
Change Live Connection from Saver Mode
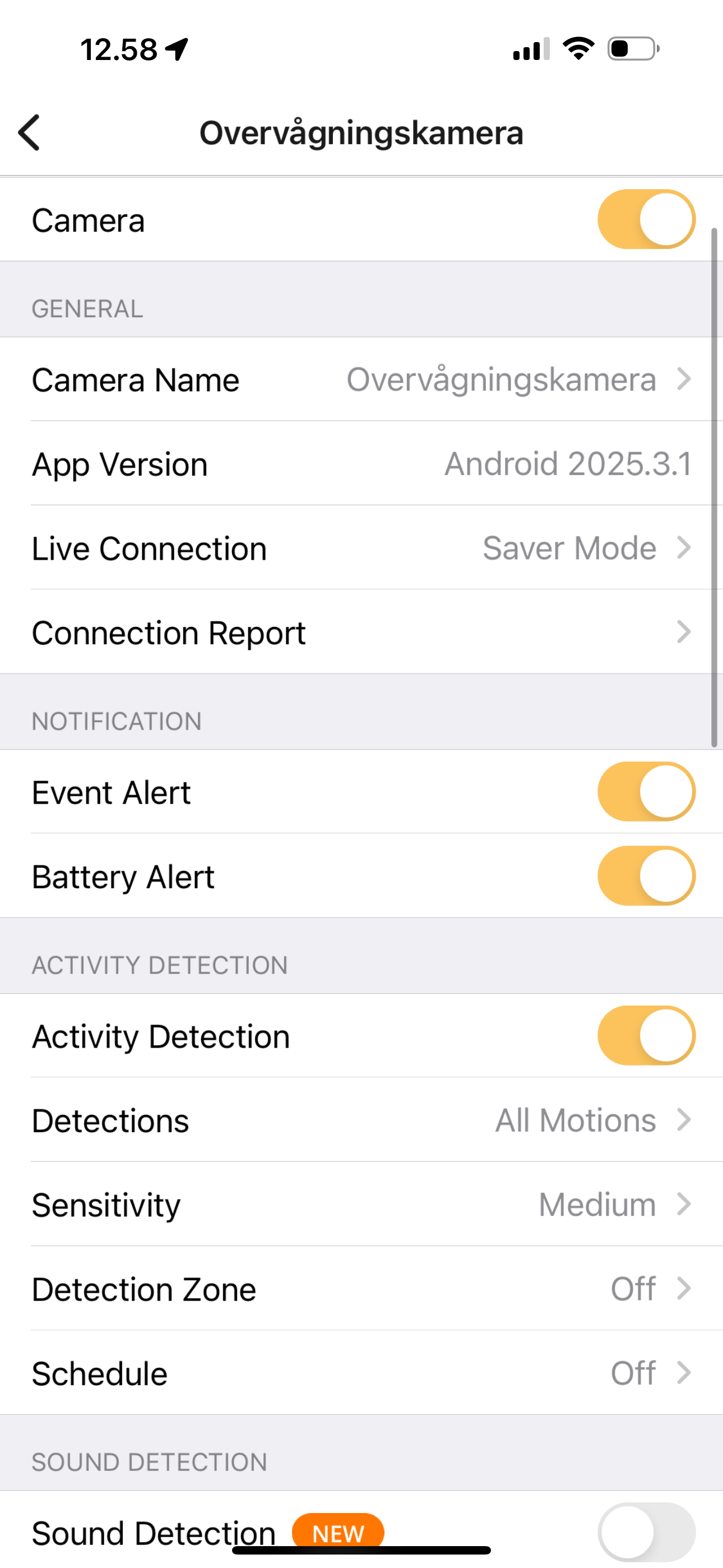(361, 548)
